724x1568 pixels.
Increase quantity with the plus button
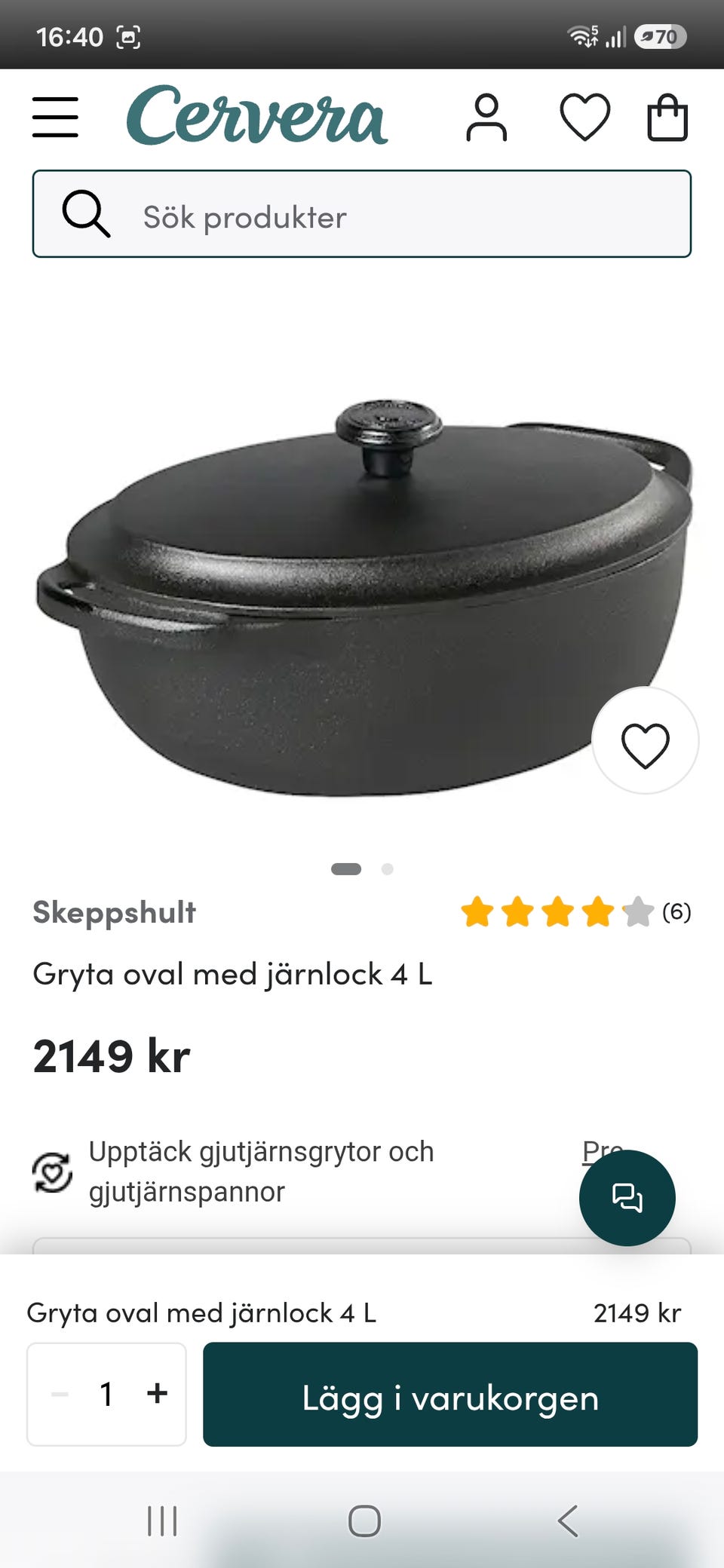coord(157,1393)
